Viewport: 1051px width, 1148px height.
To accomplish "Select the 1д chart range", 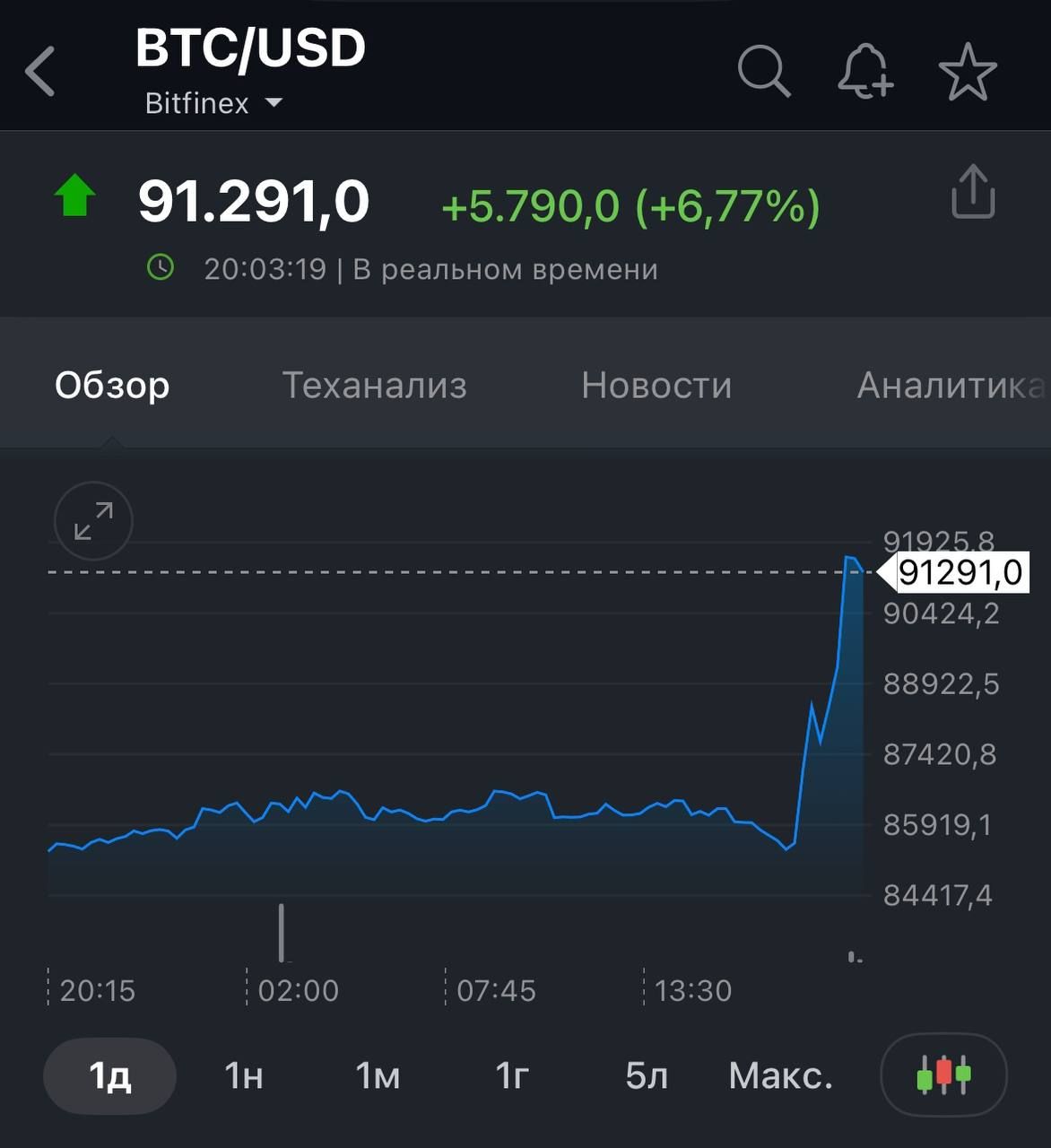I will coord(109,1075).
